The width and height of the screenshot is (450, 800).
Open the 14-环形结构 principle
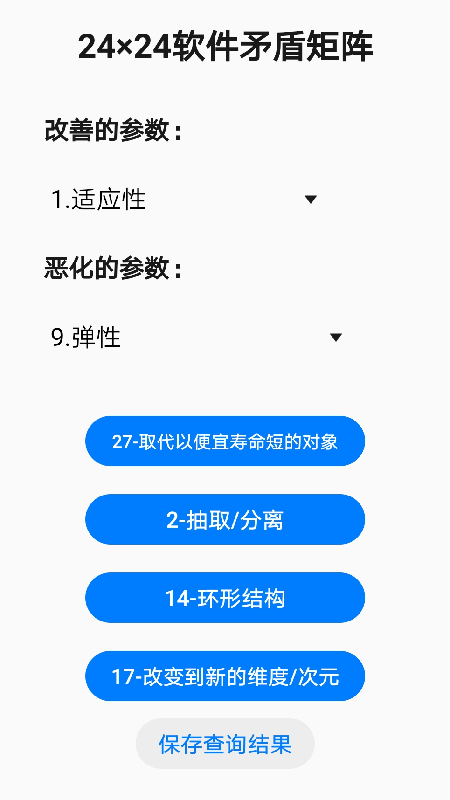(x=225, y=597)
